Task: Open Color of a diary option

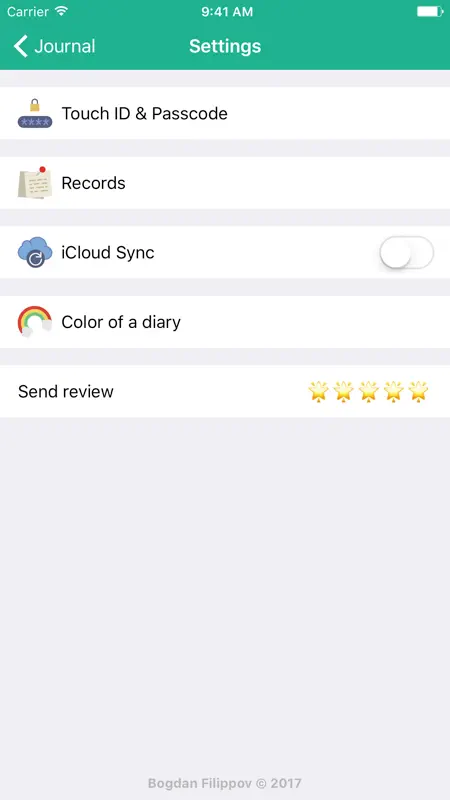Action: [x=225, y=322]
